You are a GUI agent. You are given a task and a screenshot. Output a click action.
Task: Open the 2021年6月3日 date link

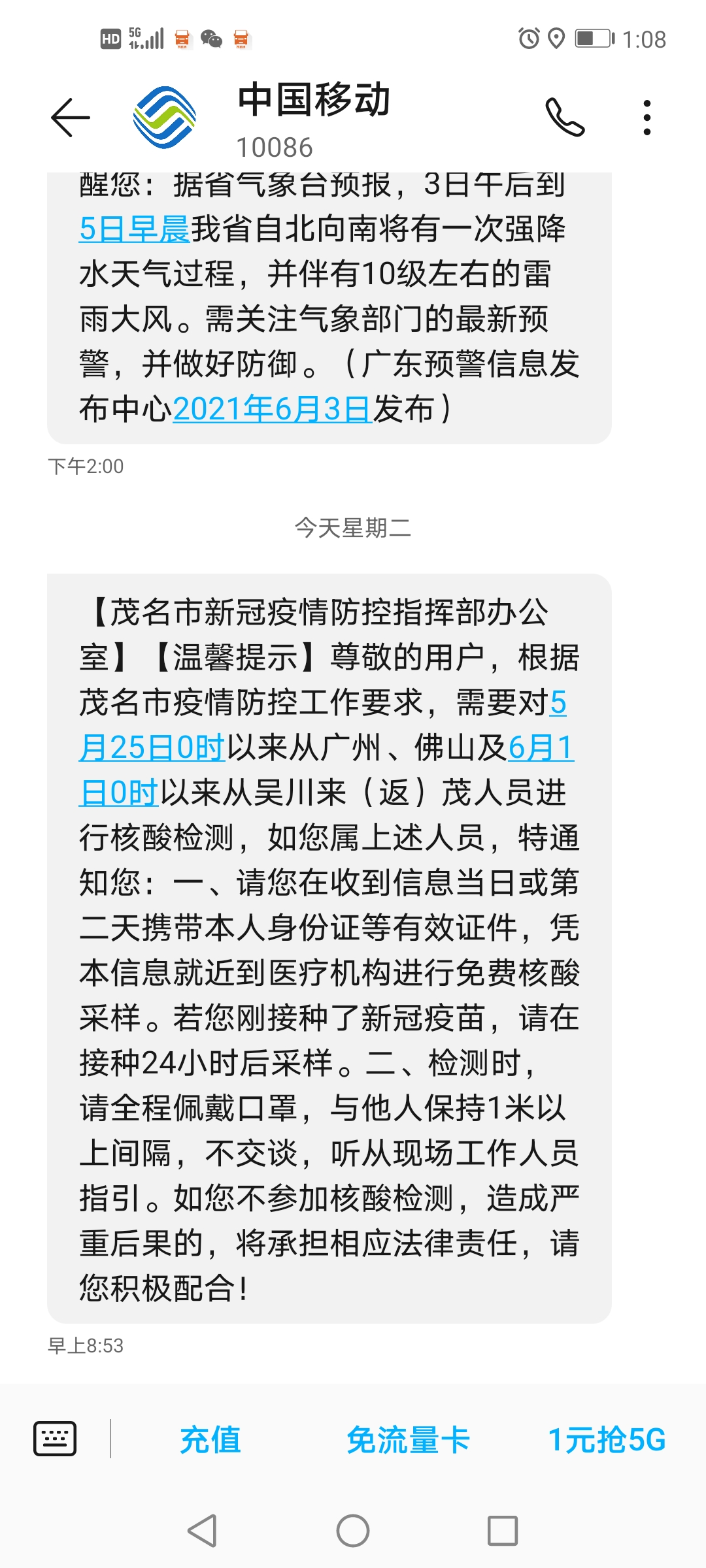click(x=272, y=409)
